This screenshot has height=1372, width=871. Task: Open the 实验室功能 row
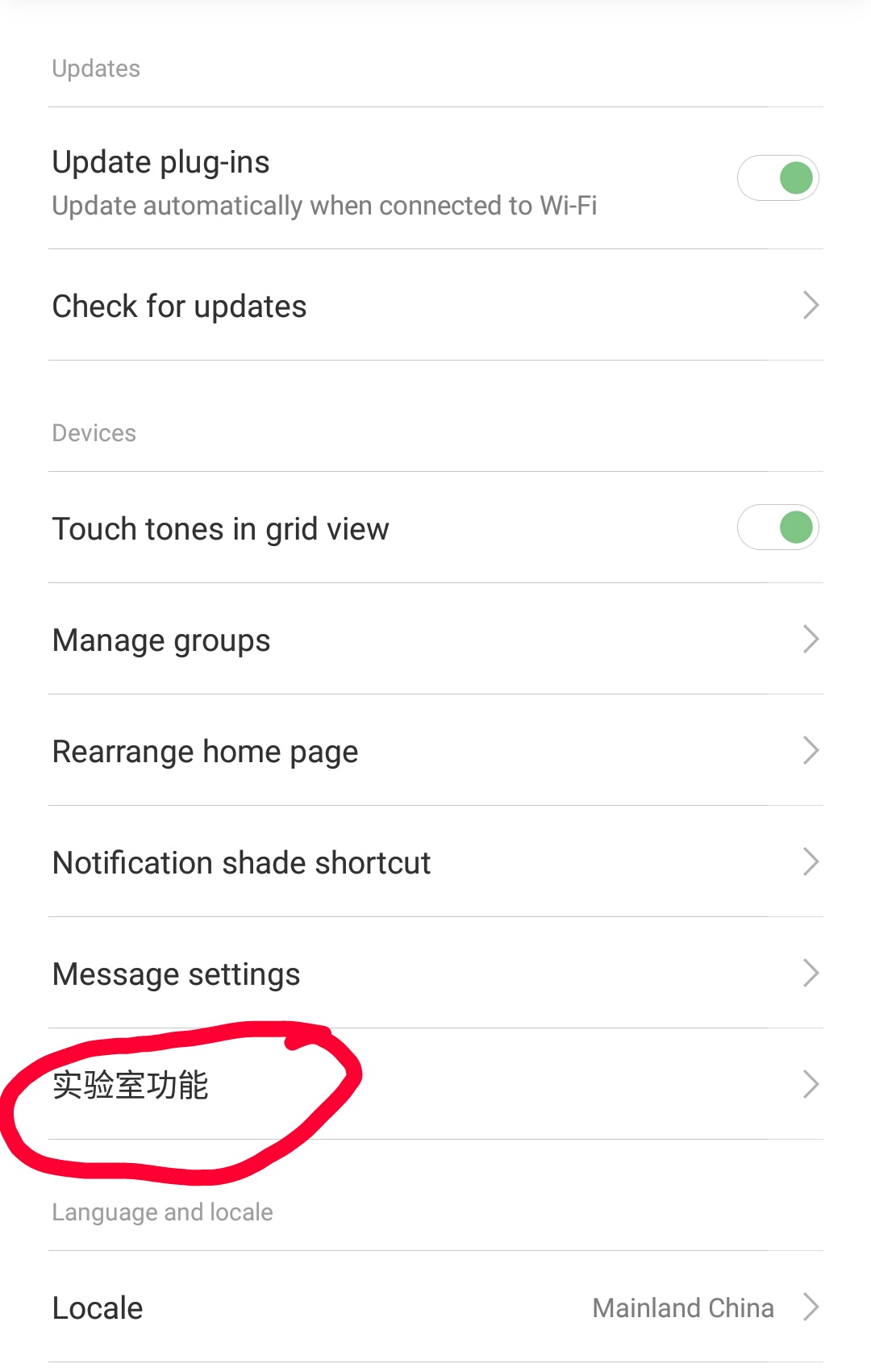tap(435, 1085)
